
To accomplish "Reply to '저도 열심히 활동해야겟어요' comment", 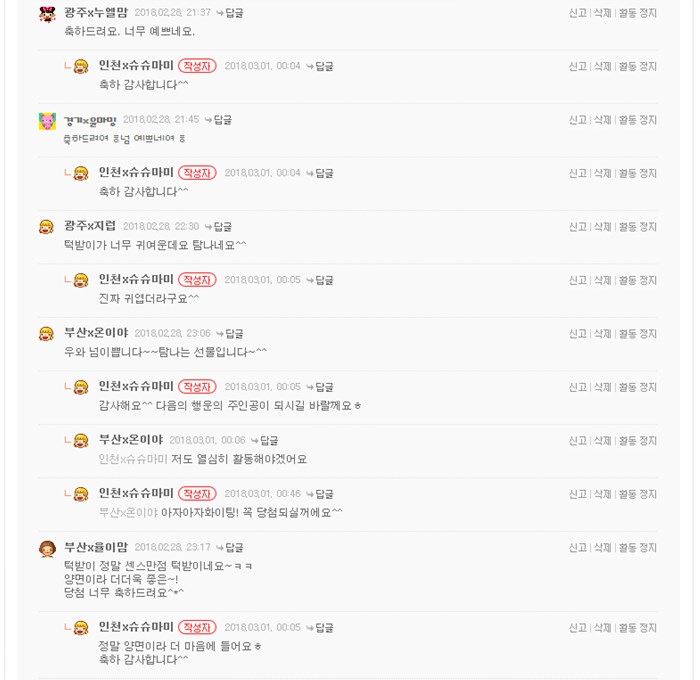I will point(267,441).
